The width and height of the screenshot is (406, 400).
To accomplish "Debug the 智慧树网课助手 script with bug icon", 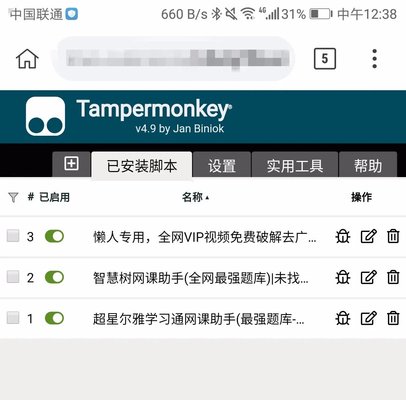I will point(343,277).
